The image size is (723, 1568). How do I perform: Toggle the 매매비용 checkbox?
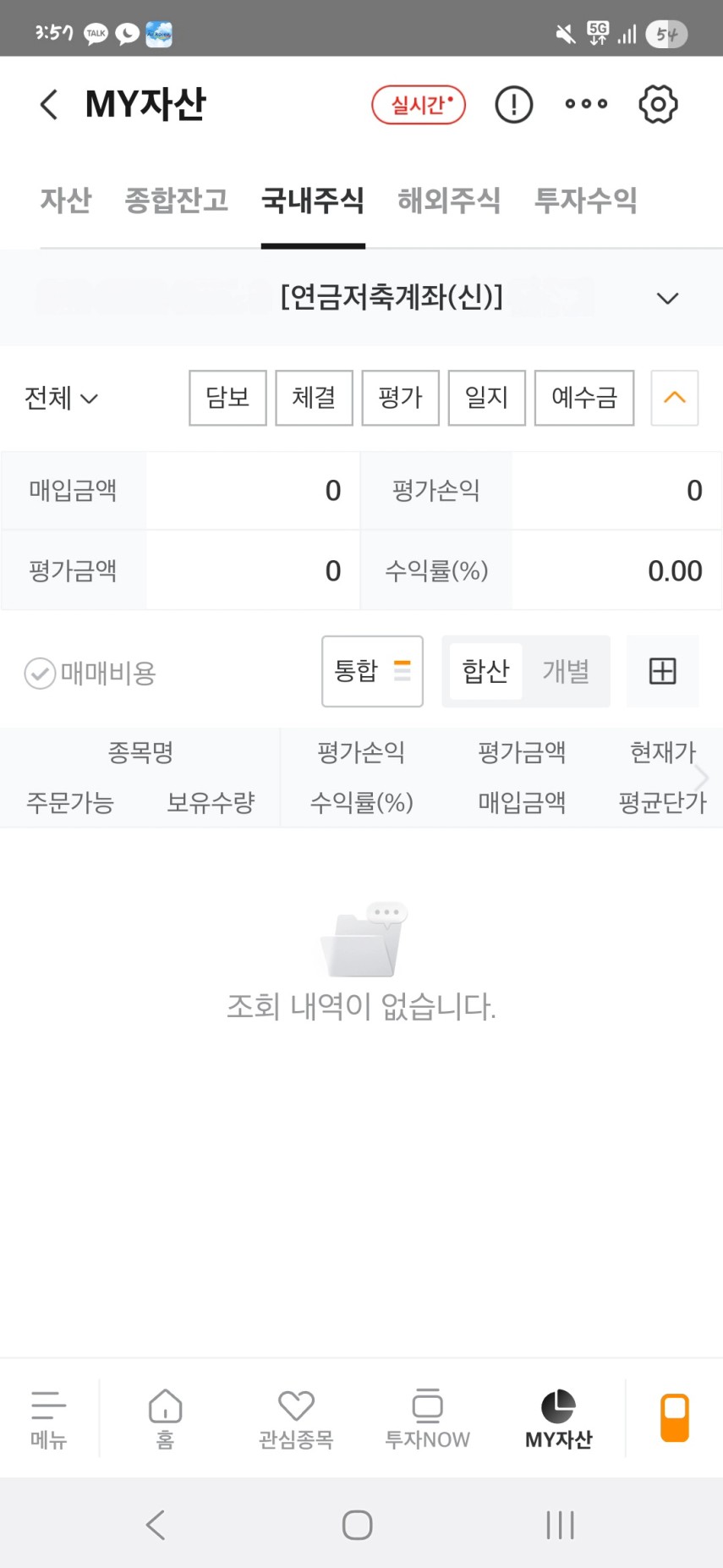(x=90, y=674)
